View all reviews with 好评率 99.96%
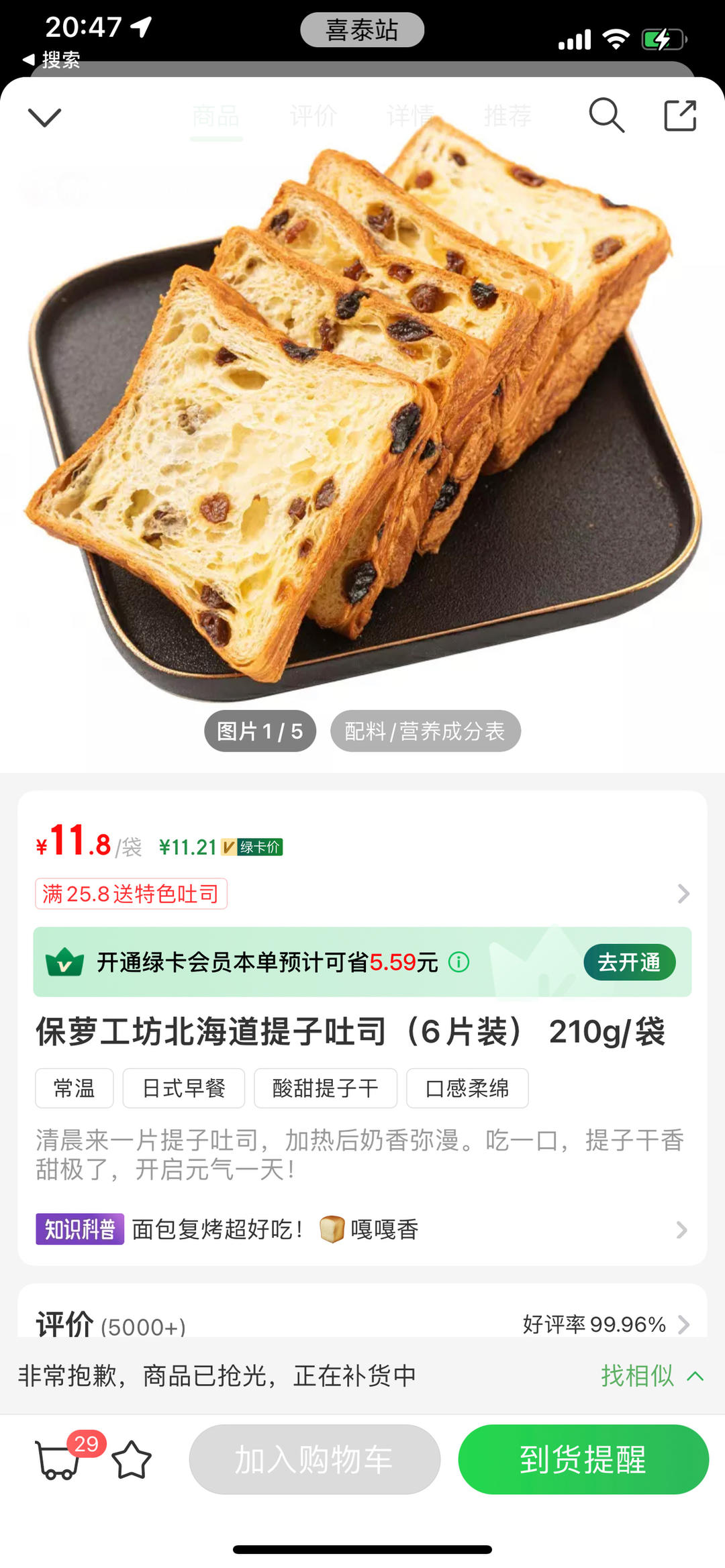The height and width of the screenshot is (1568, 725). pos(604,1324)
